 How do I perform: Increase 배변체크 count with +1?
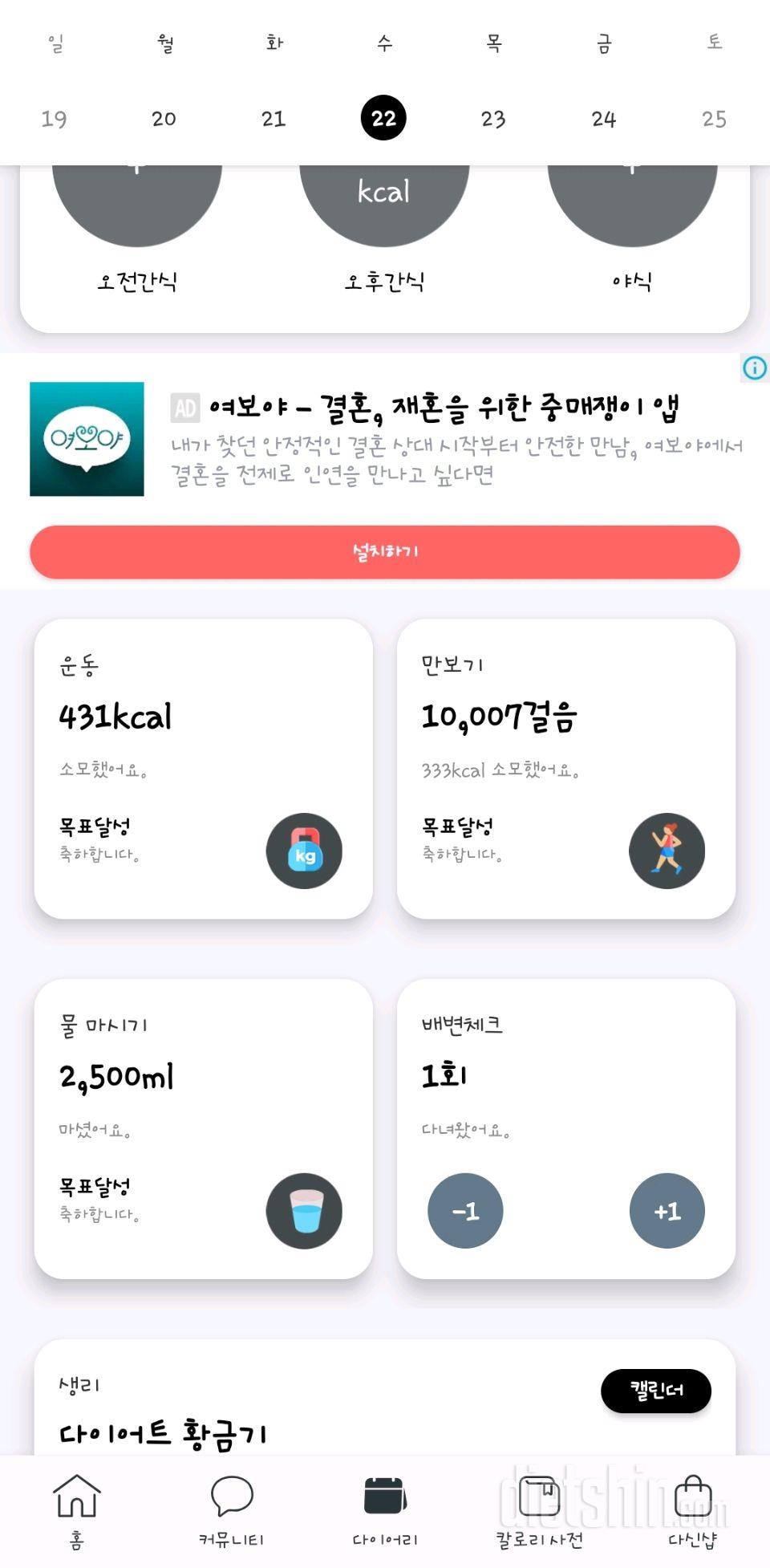coord(667,1211)
